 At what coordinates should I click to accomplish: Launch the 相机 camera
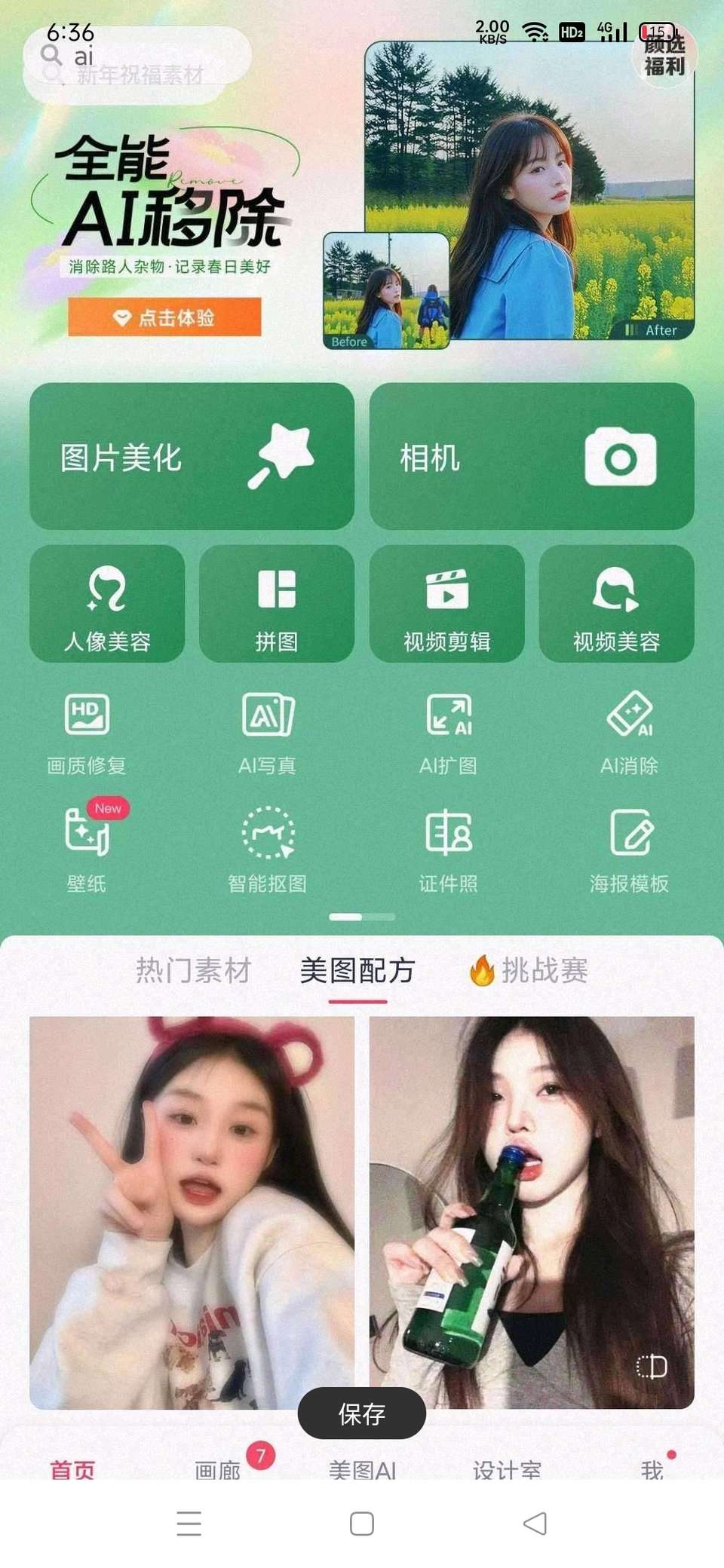(x=531, y=456)
